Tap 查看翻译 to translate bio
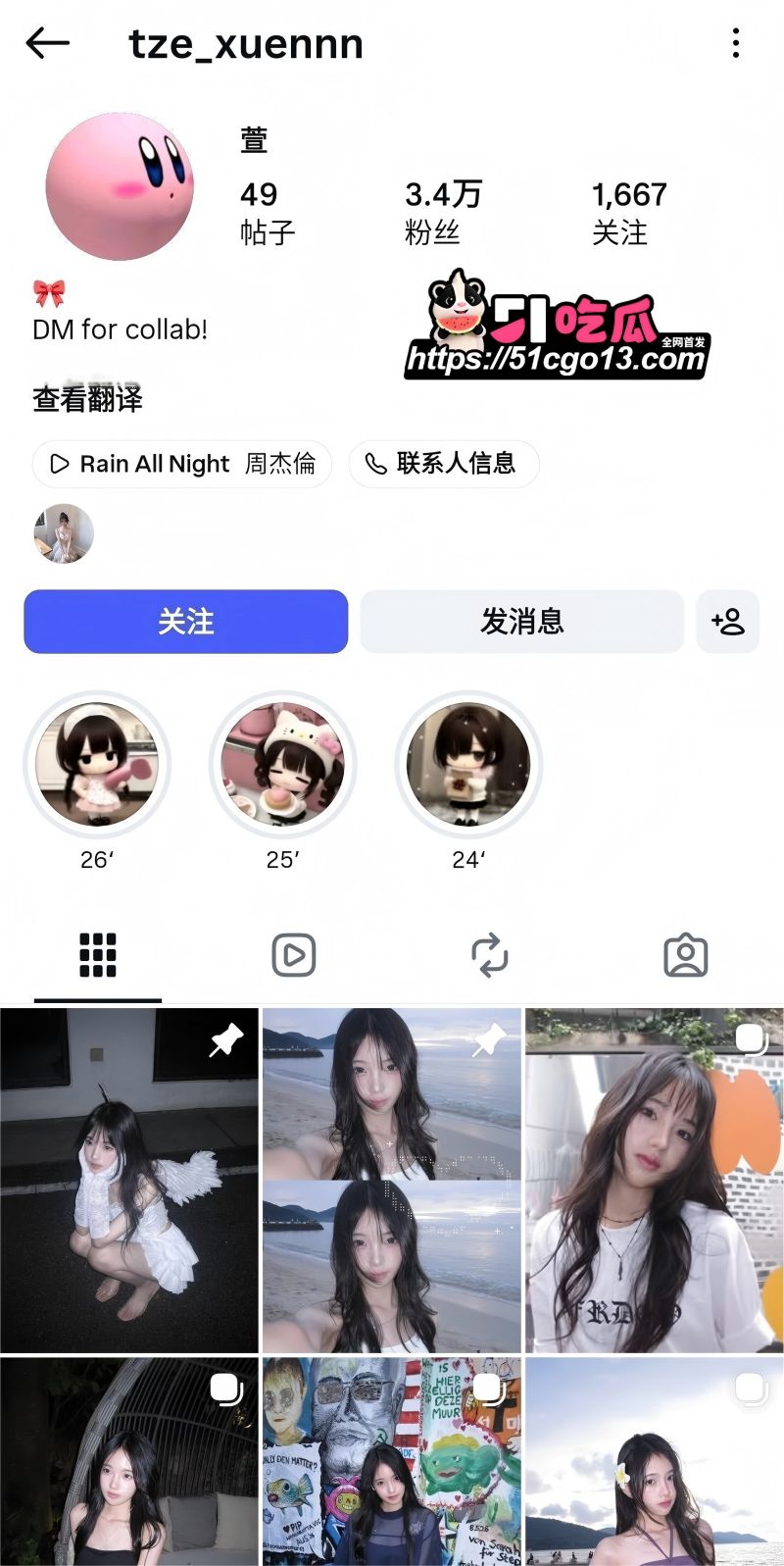This screenshot has height=1566, width=784. (87, 399)
